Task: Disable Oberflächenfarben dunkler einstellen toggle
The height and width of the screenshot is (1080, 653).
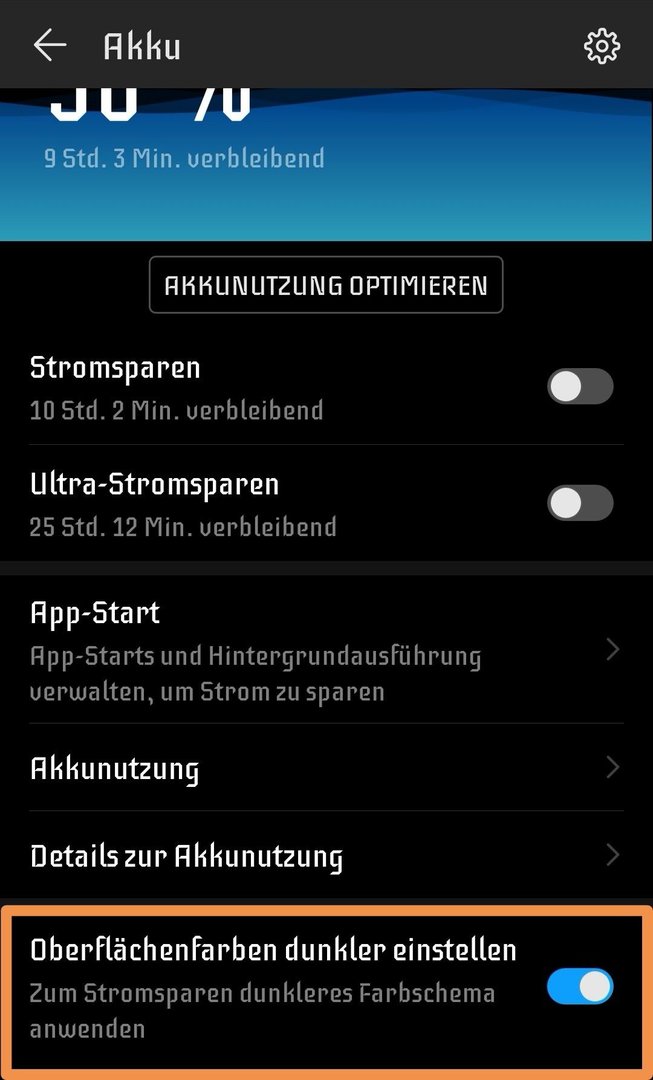Action: (580, 987)
